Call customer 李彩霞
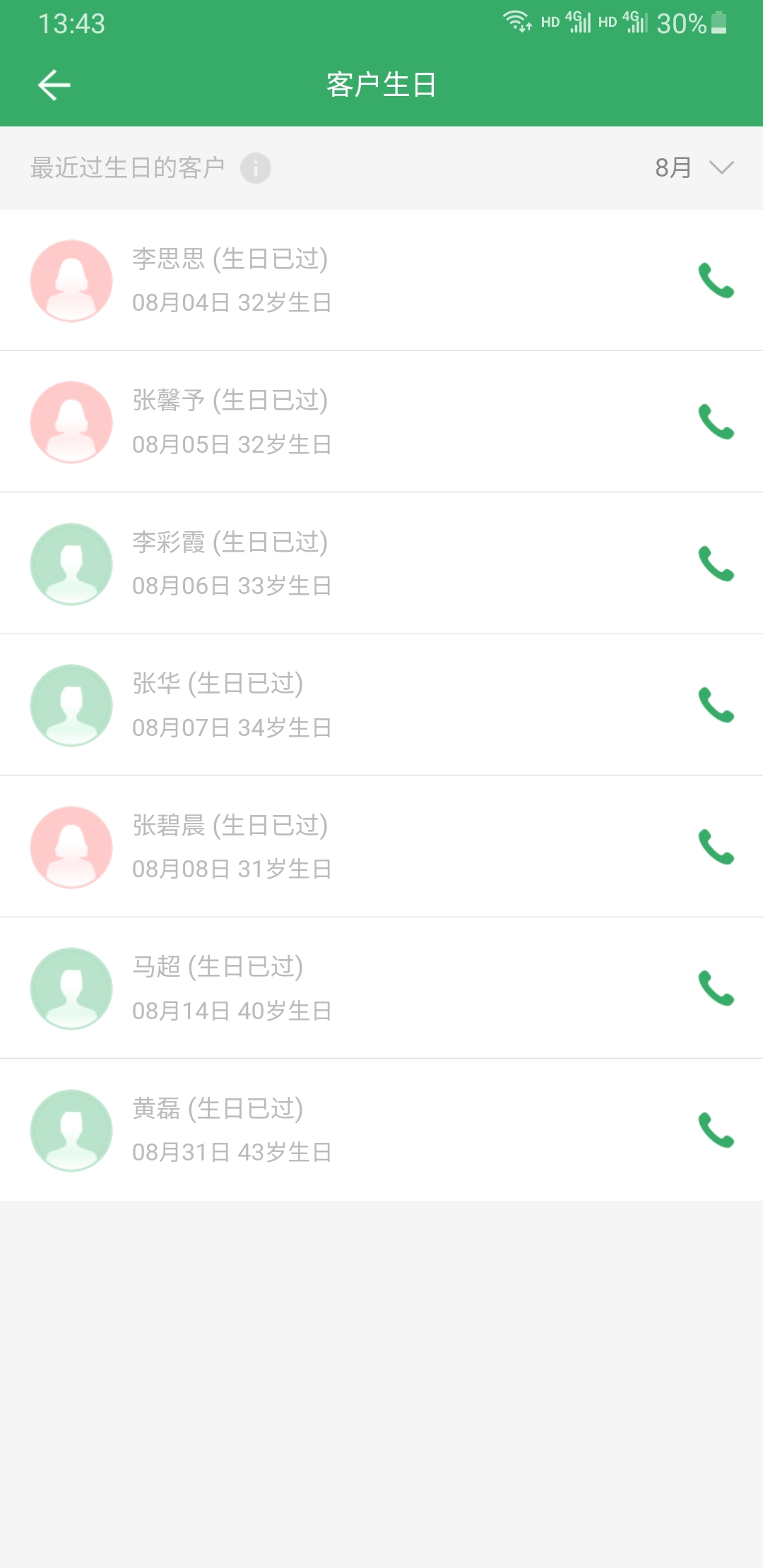Screen dimensions: 763x1568 716,564
